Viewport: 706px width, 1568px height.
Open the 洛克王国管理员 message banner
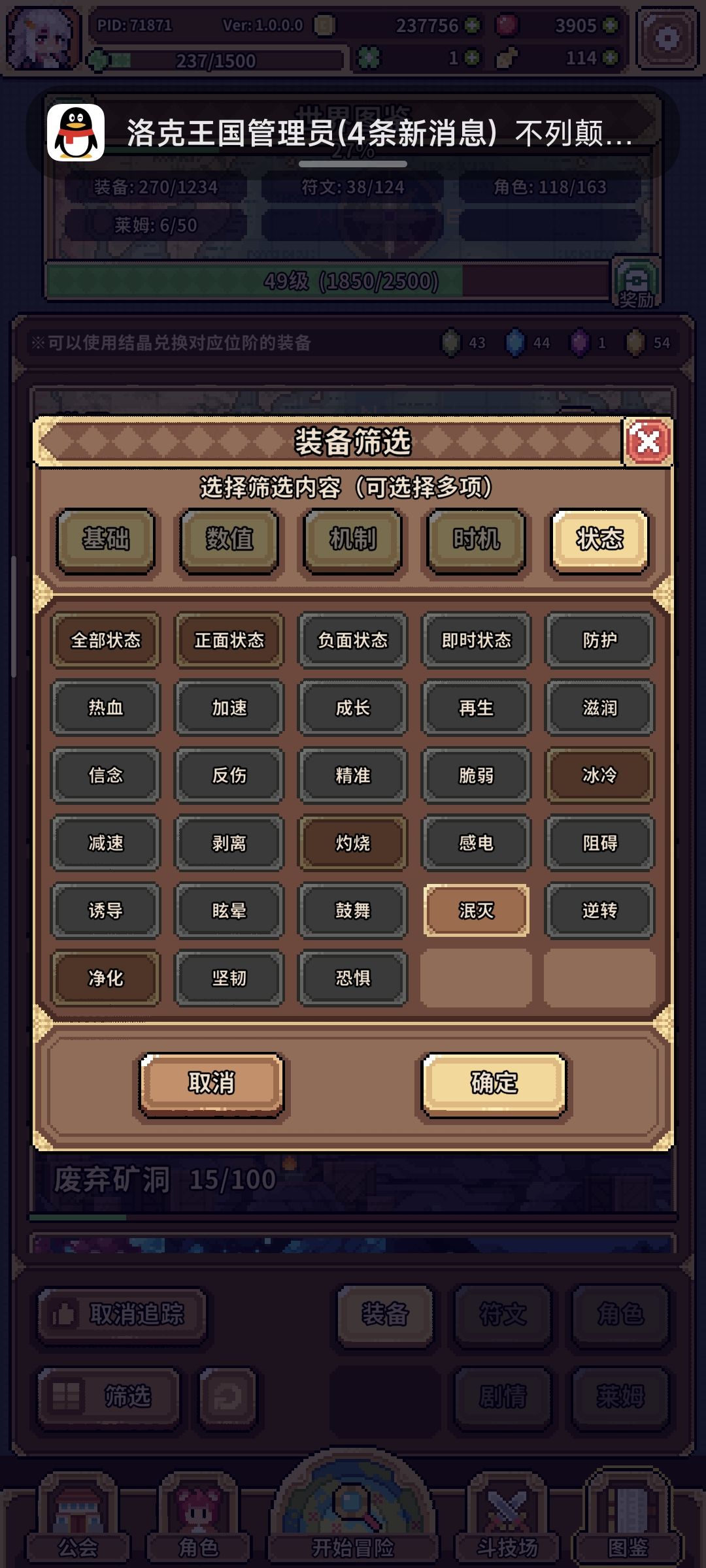[x=366, y=134]
